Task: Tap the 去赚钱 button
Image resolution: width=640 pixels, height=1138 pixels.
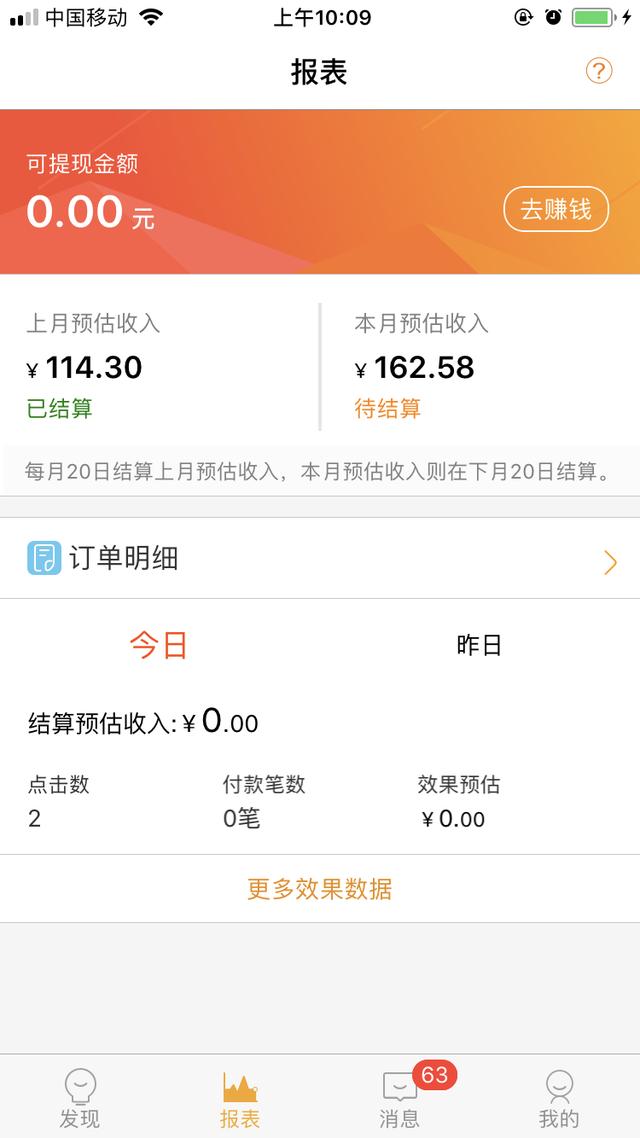Action: point(556,209)
